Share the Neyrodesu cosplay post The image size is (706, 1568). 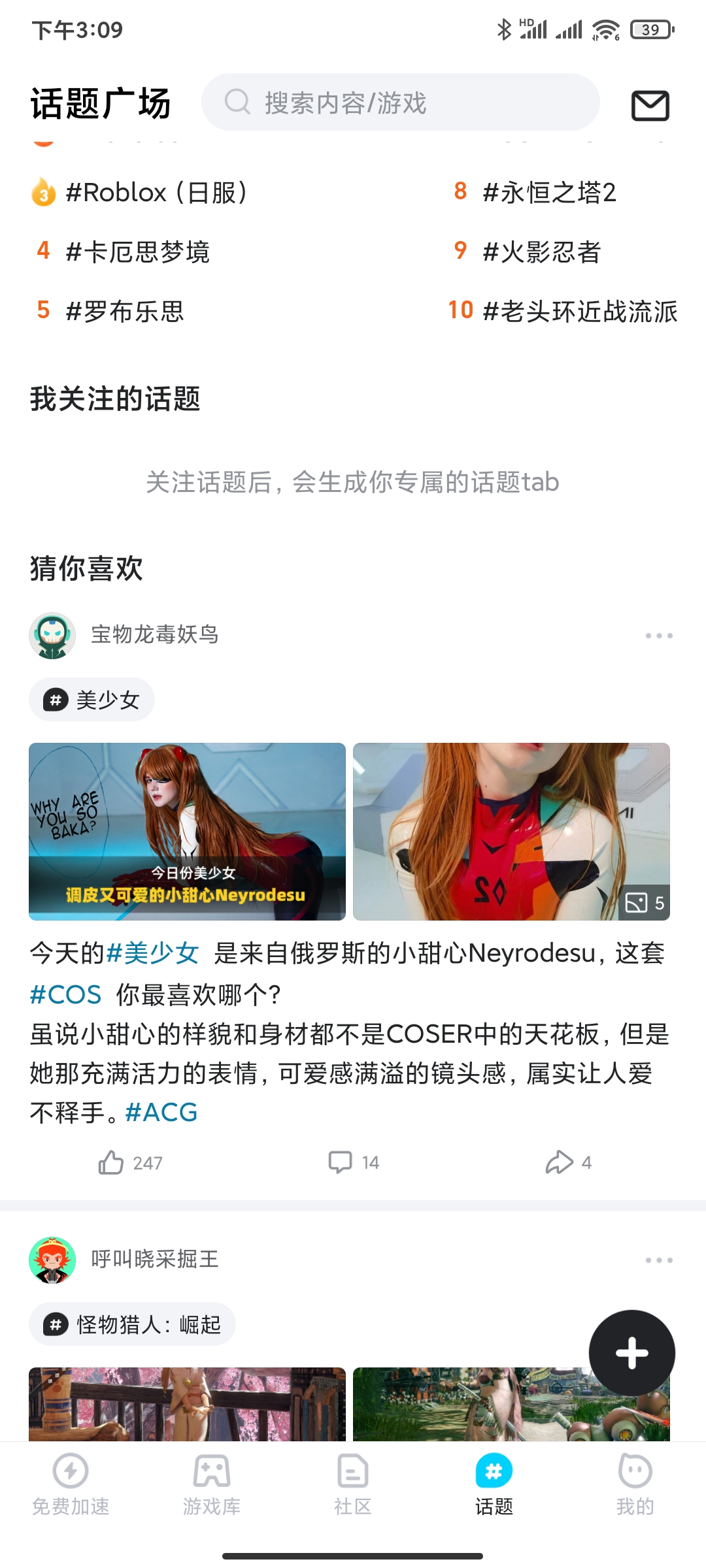(x=567, y=1163)
